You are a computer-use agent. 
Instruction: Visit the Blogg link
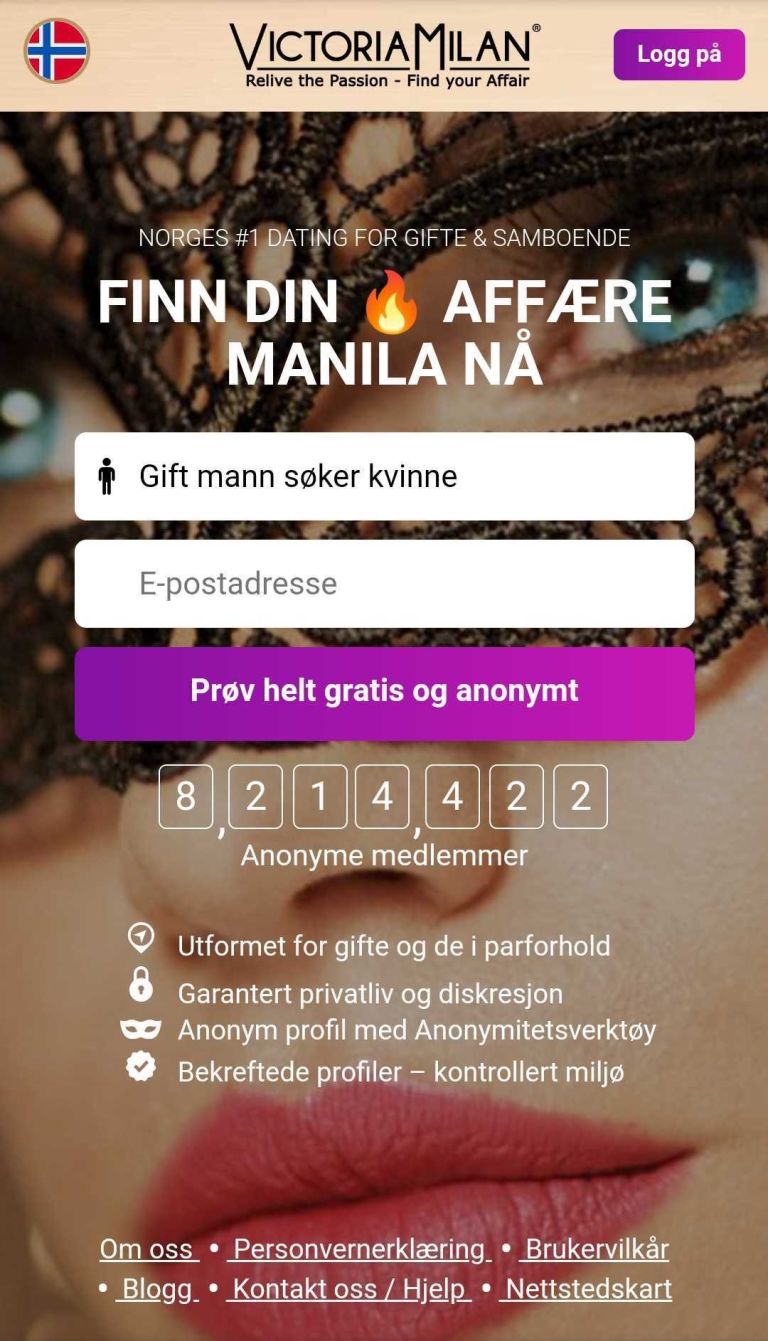[158, 1289]
